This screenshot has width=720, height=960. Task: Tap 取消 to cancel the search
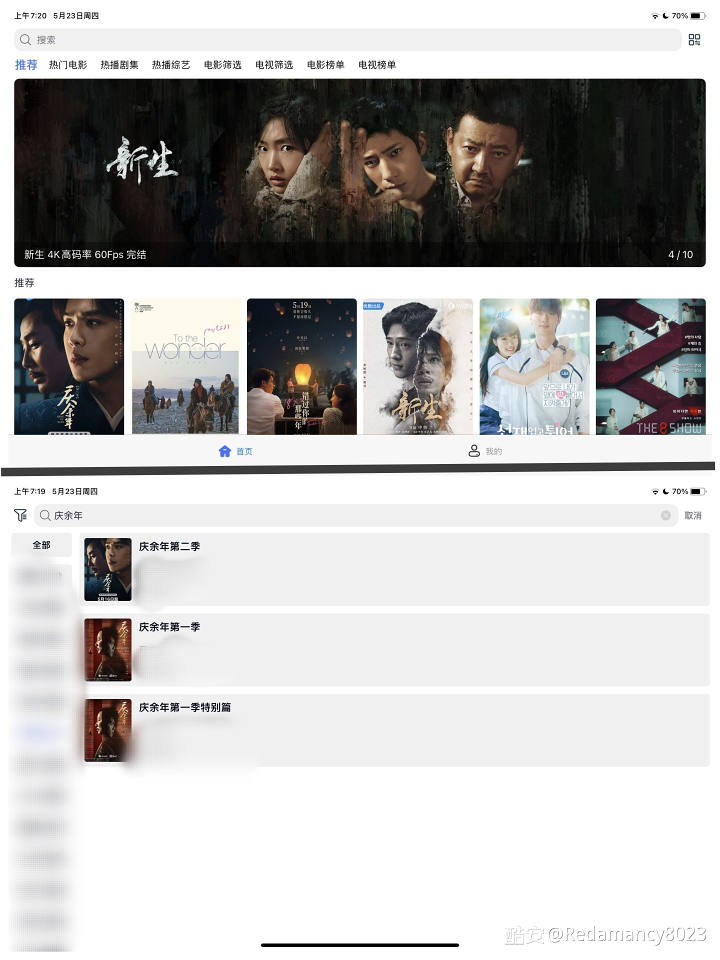pos(693,515)
